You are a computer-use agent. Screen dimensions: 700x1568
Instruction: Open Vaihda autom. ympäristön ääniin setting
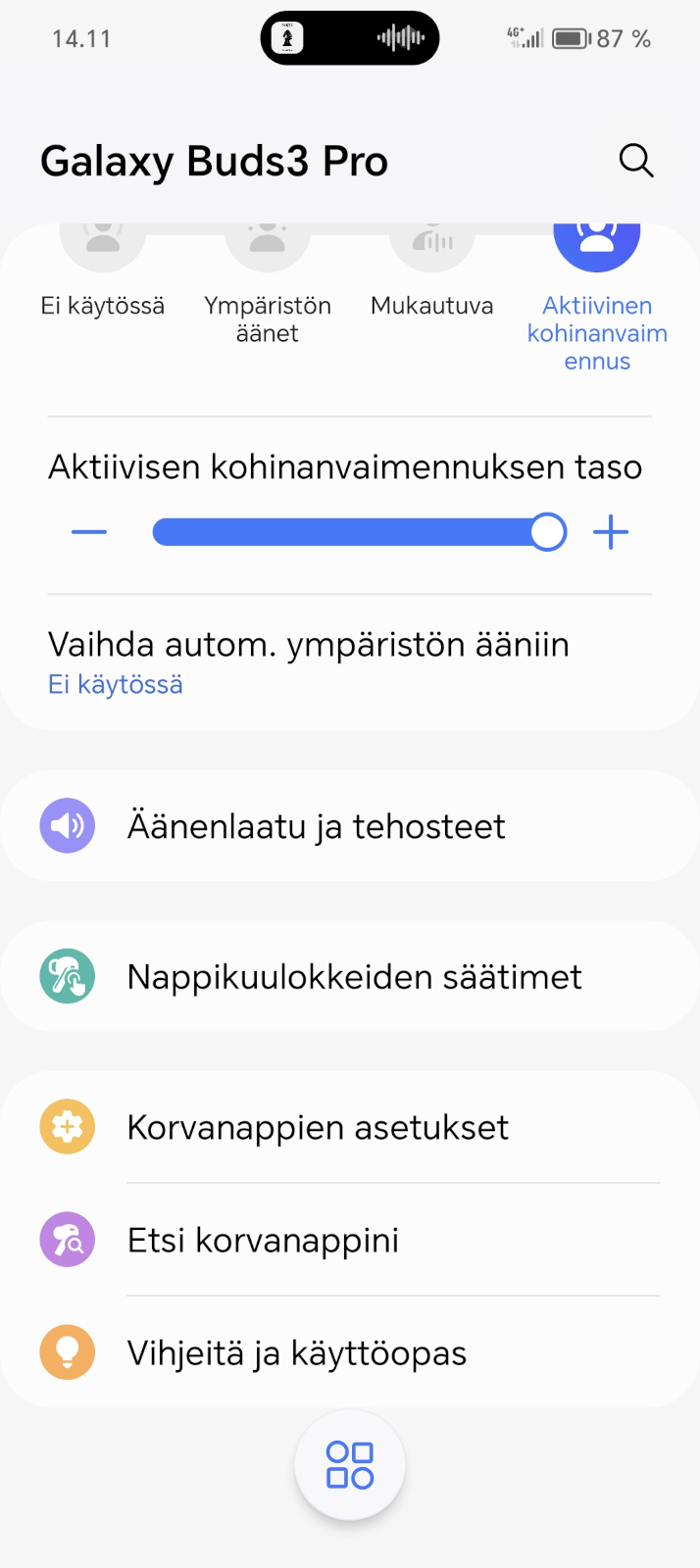coord(350,662)
